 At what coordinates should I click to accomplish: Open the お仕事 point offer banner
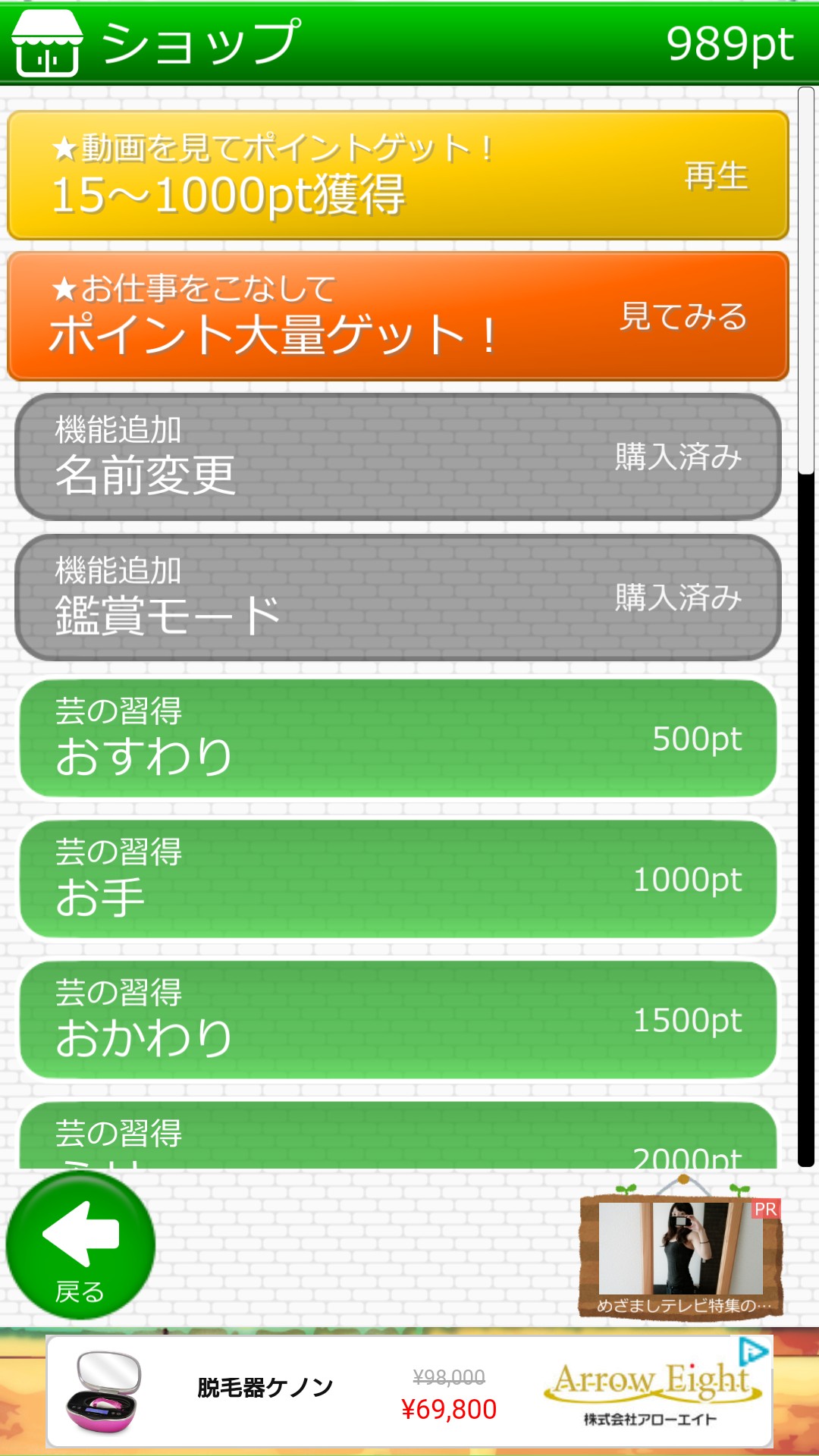[x=398, y=316]
